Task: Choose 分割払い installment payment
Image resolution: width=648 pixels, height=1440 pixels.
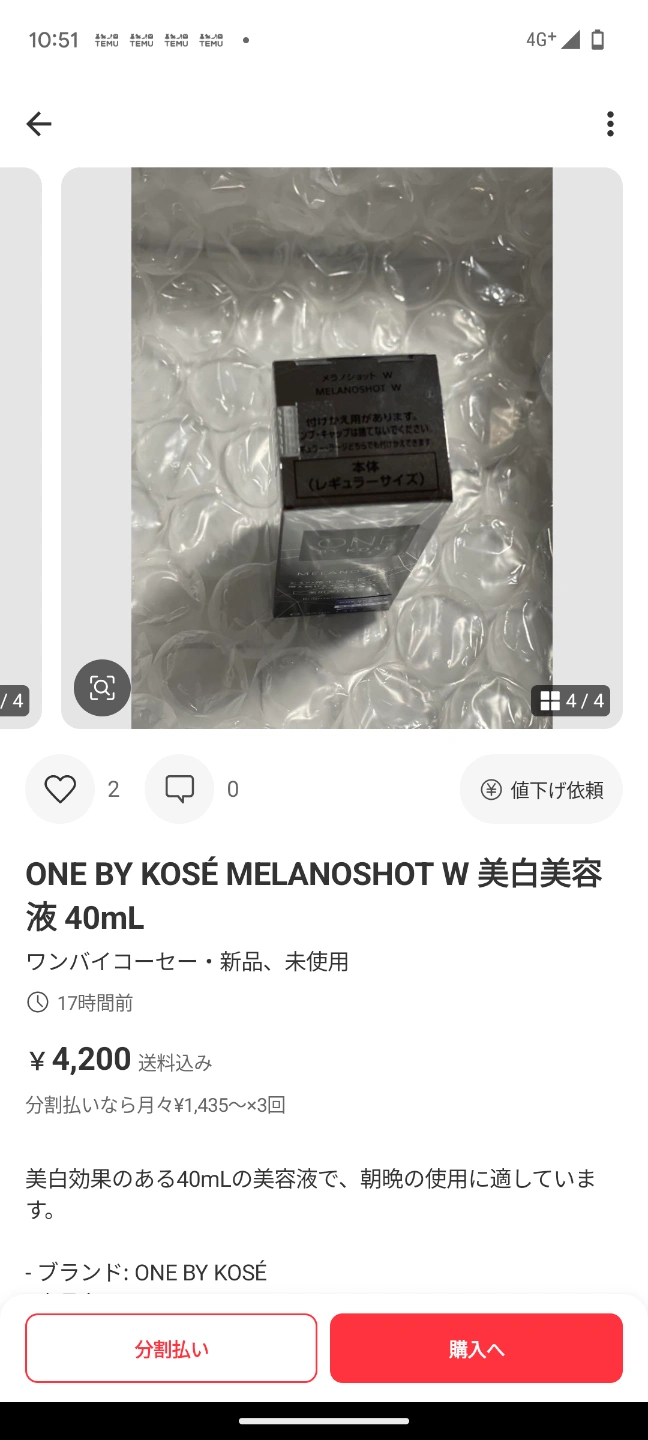Action: [171, 1348]
